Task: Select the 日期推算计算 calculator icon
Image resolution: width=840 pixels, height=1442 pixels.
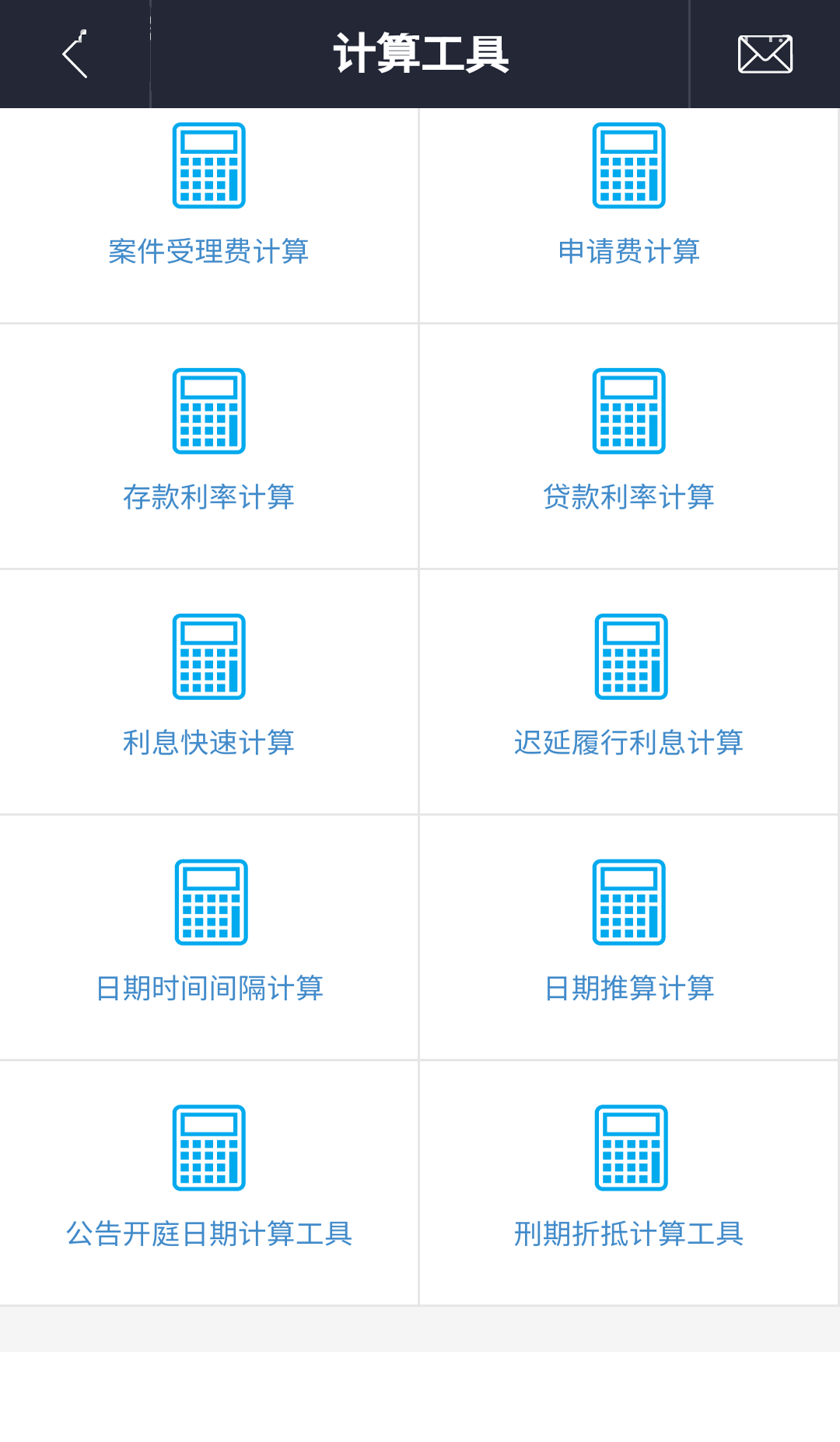Action: coord(629,902)
